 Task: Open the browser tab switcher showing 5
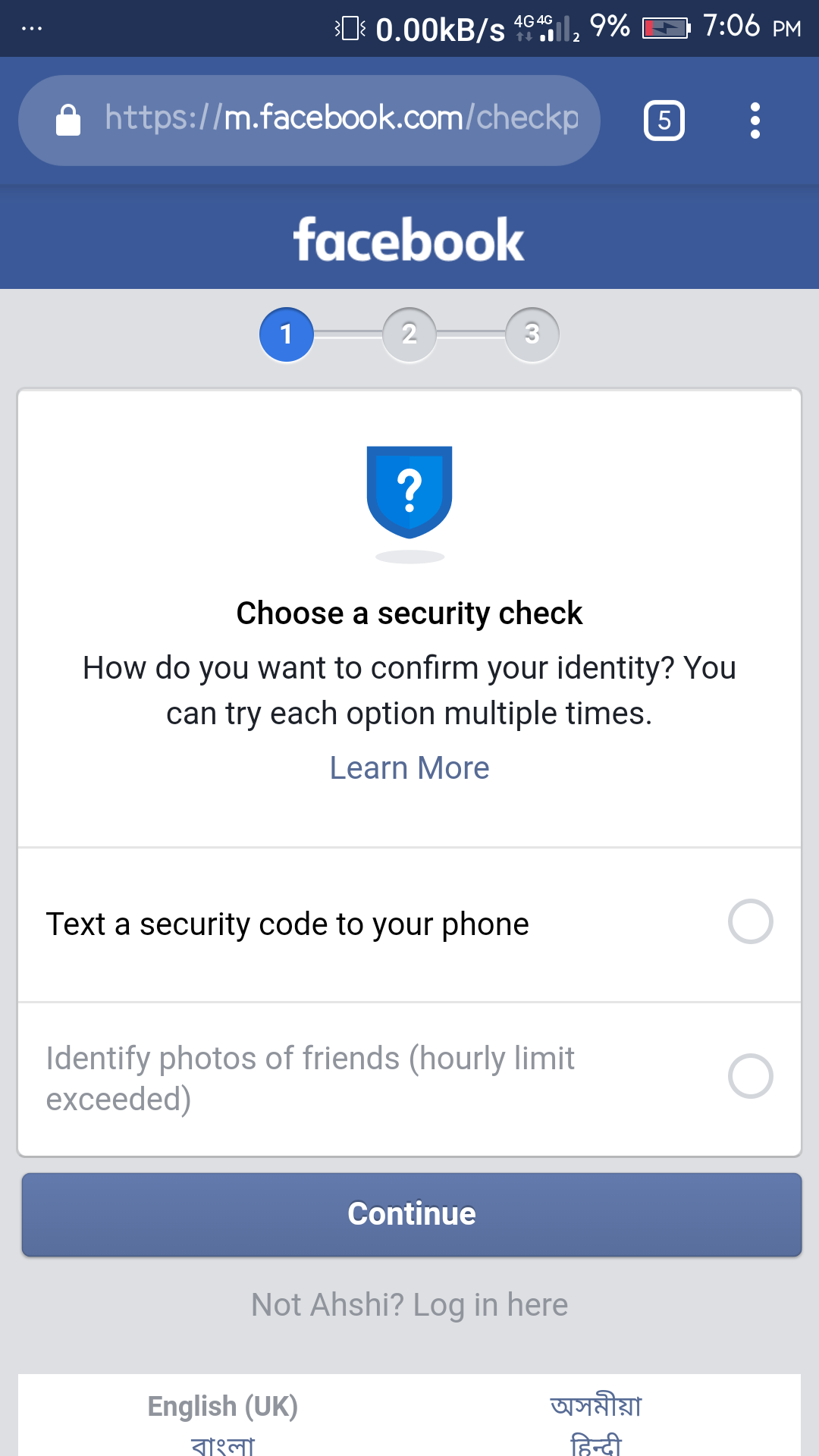(664, 120)
